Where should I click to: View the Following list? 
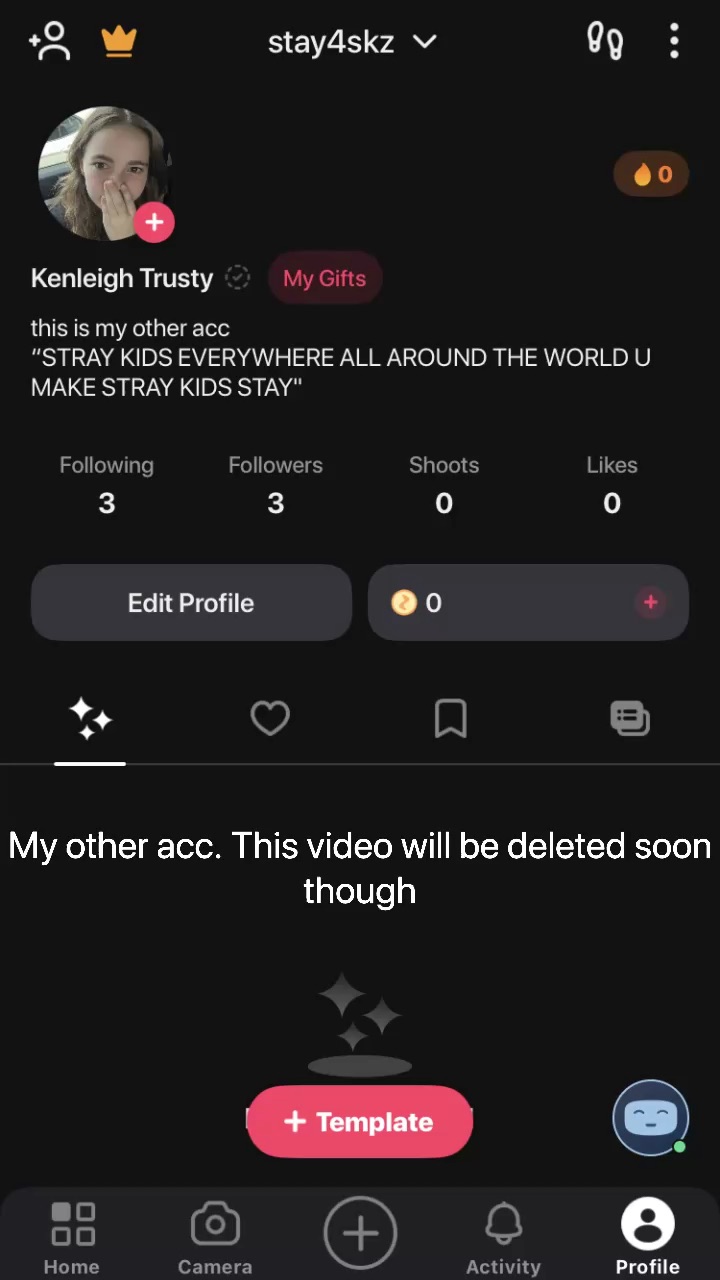click(x=107, y=485)
